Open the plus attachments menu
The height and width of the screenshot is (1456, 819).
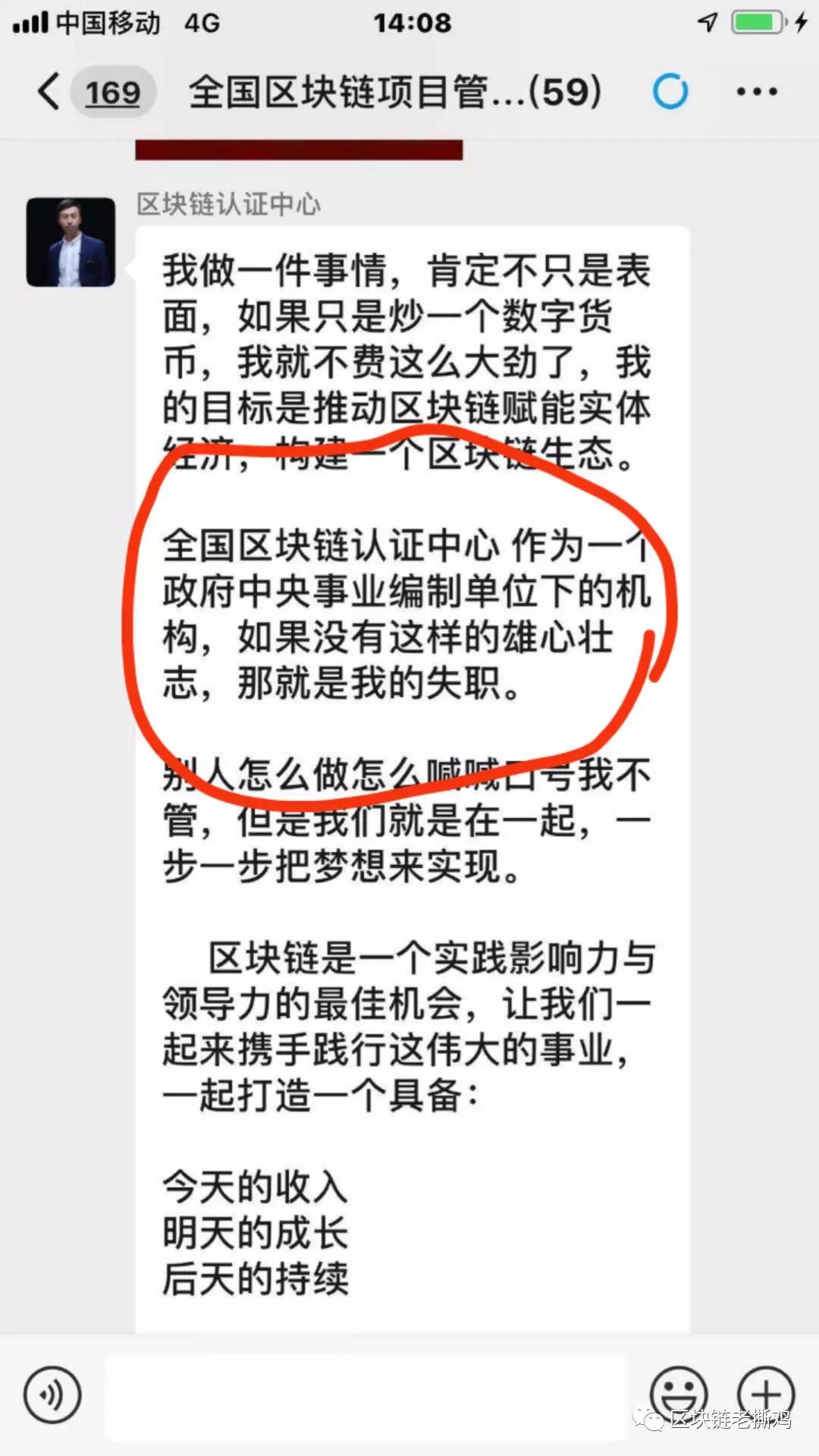click(766, 1393)
